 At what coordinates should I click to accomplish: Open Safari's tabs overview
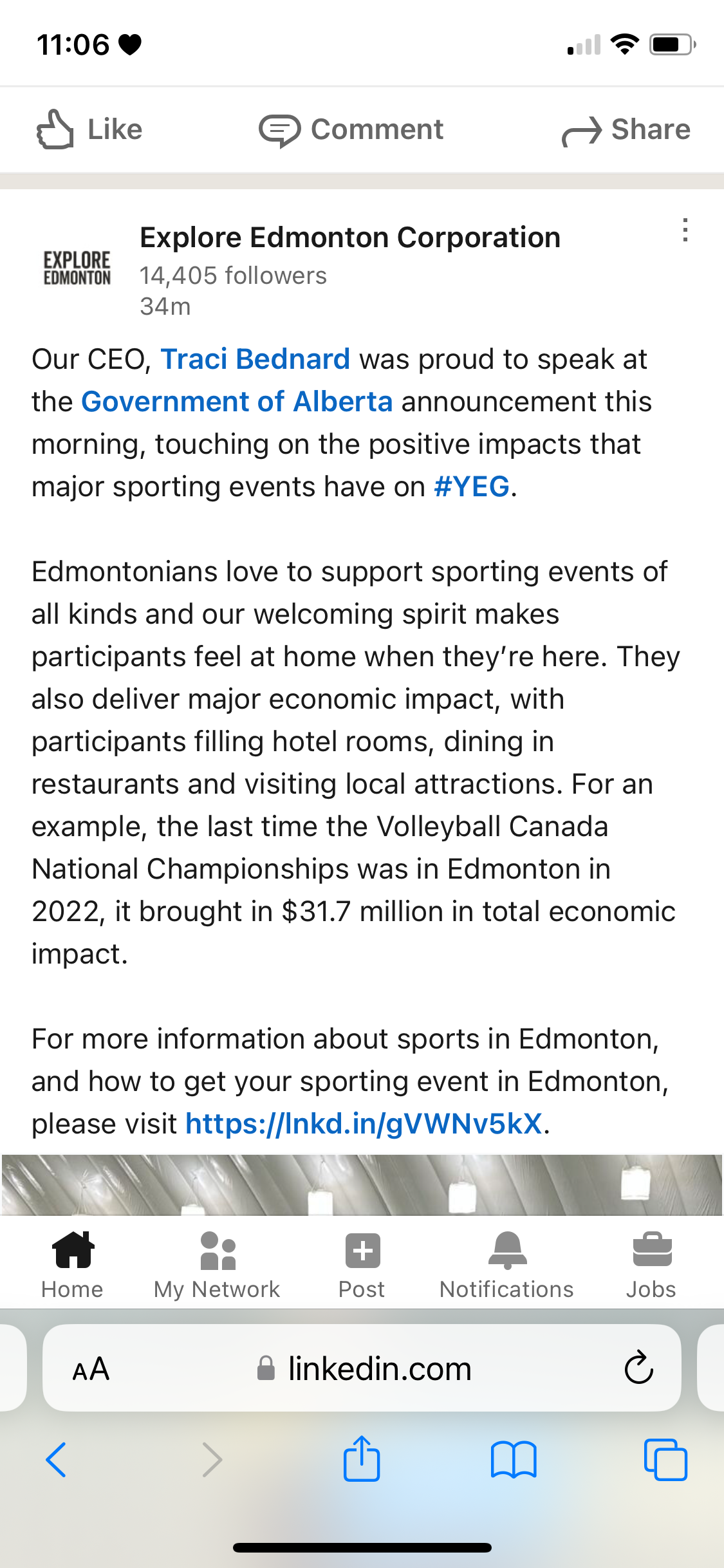click(x=665, y=1460)
